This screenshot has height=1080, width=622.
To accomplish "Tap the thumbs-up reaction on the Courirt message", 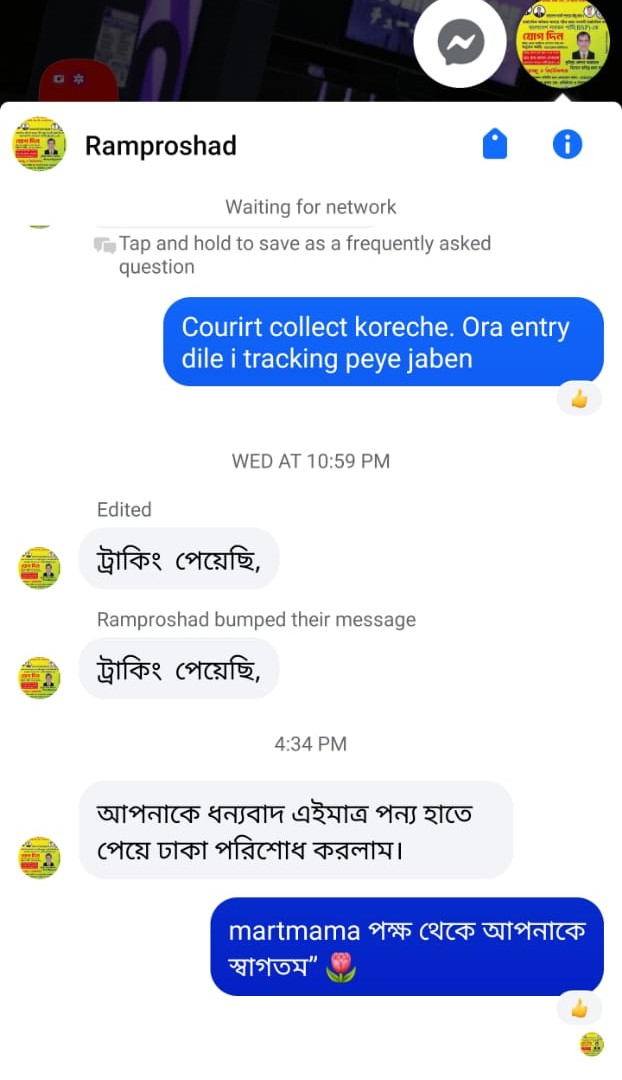I will pyautogui.click(x=579, y=400).
